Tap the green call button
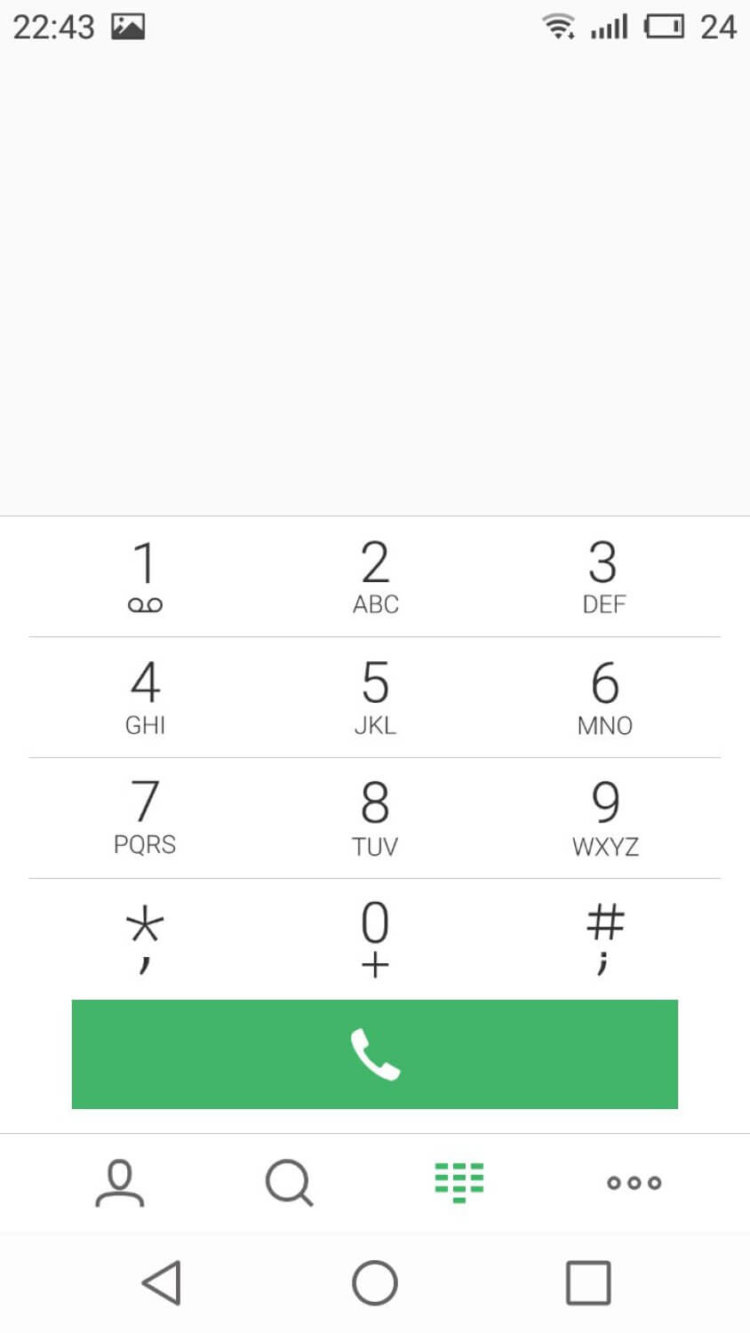This screenshot has height=1333, width=750. [x=374, y=1053]
